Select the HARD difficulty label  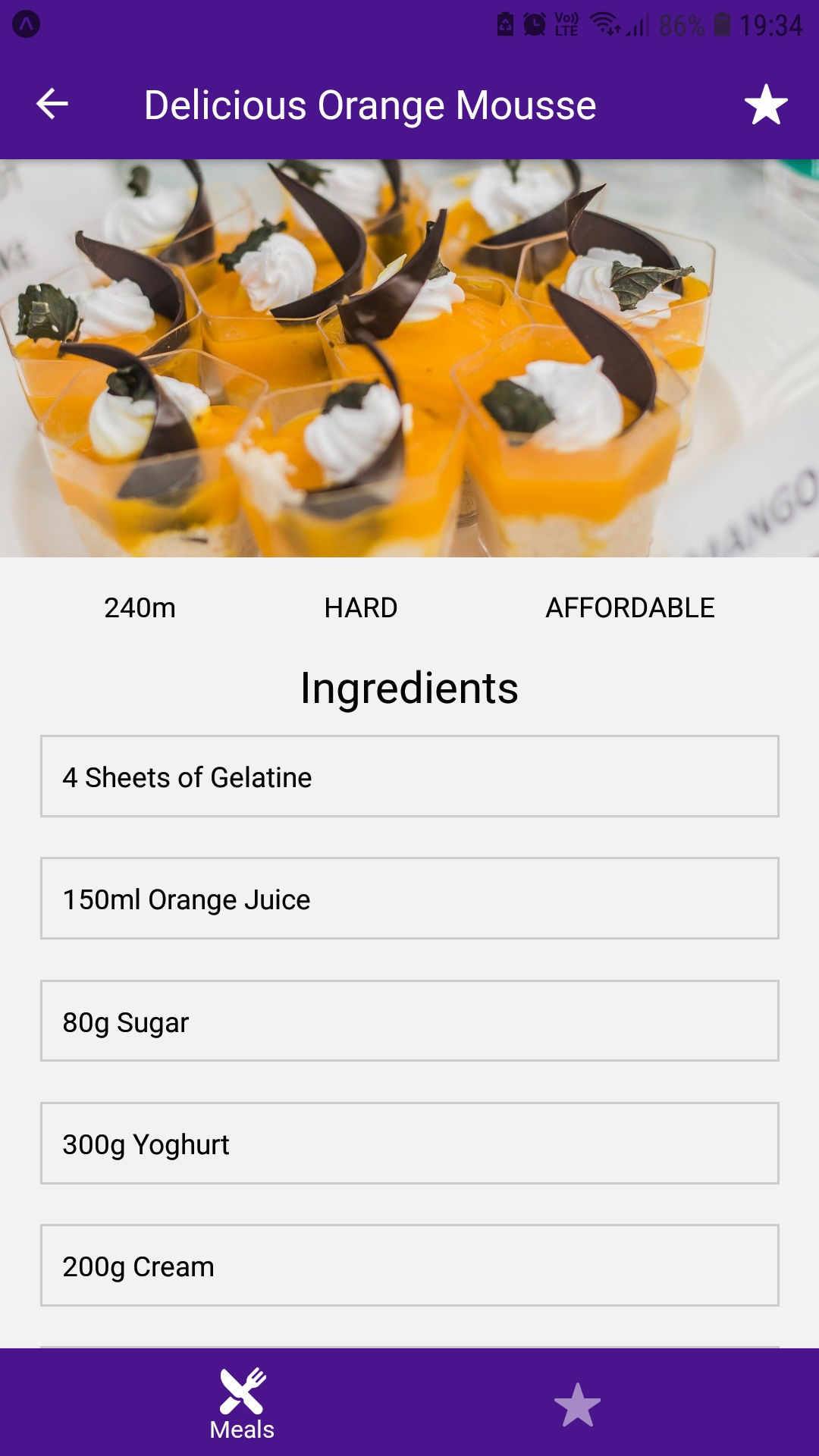pyautogui.click(x=361, y=607)
